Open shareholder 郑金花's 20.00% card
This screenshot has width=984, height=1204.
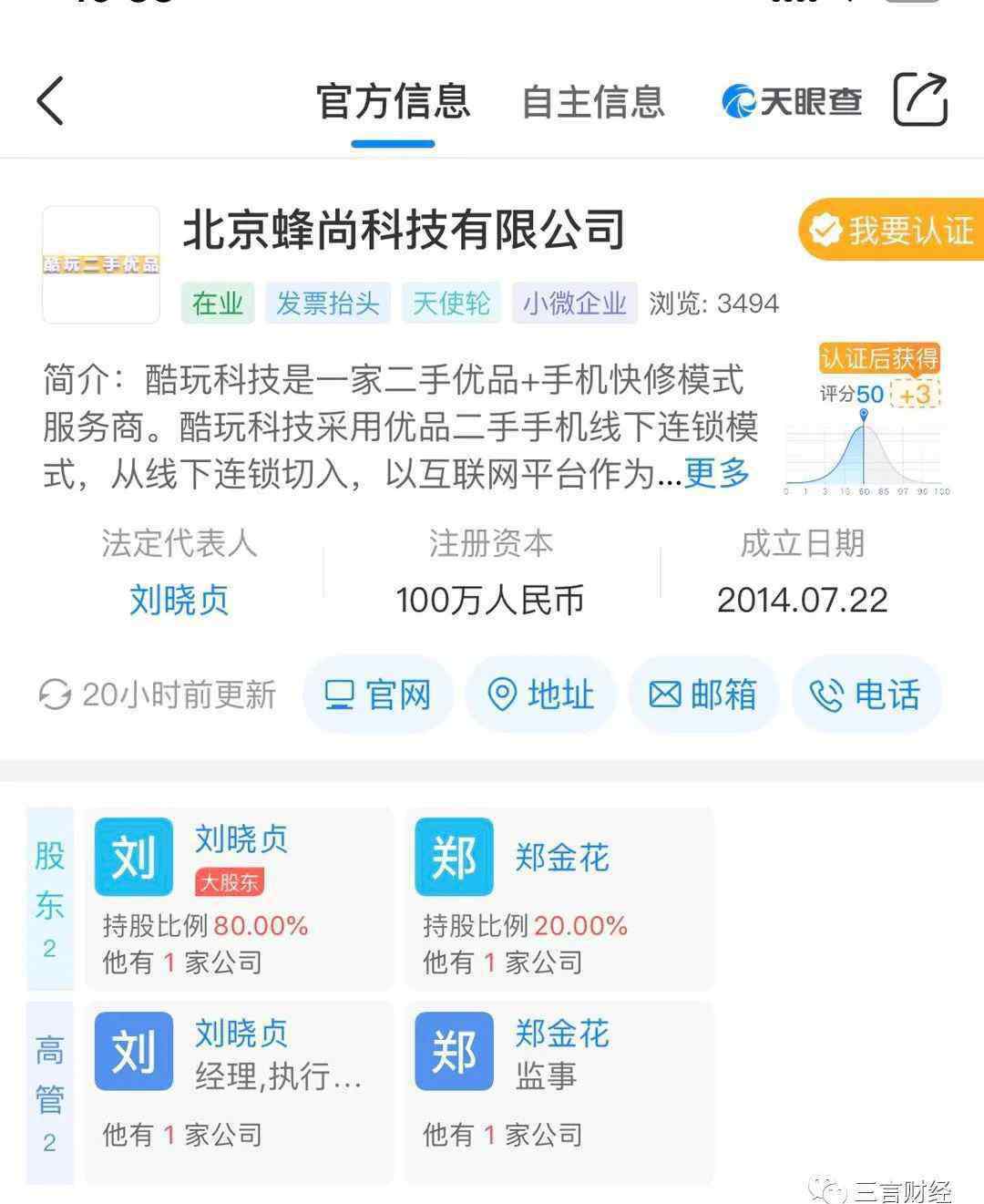point(559,898)
